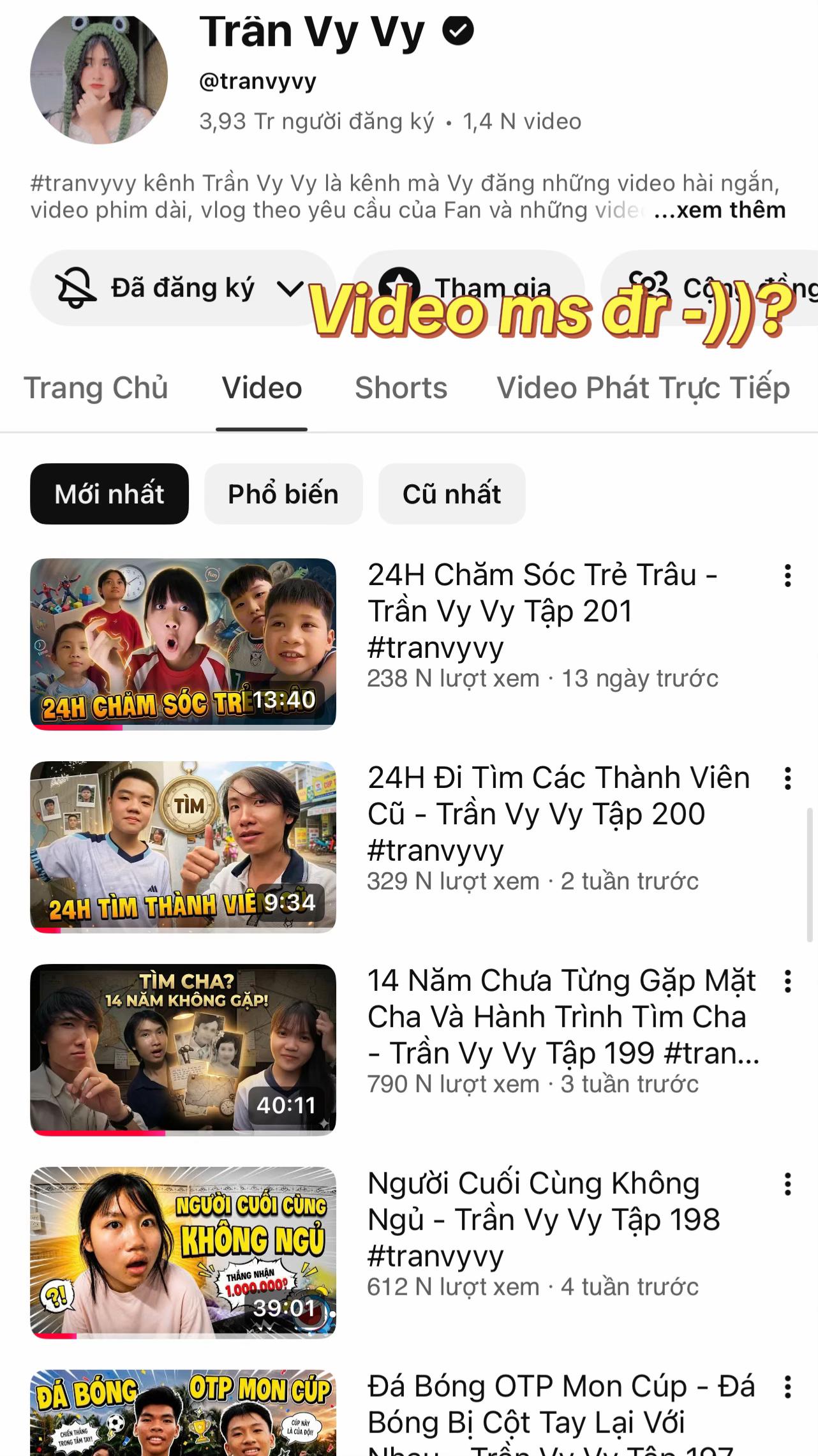Open more options for Tập 201 video
The height and width of the screenshot is (1456, 818).
[788, 576]
